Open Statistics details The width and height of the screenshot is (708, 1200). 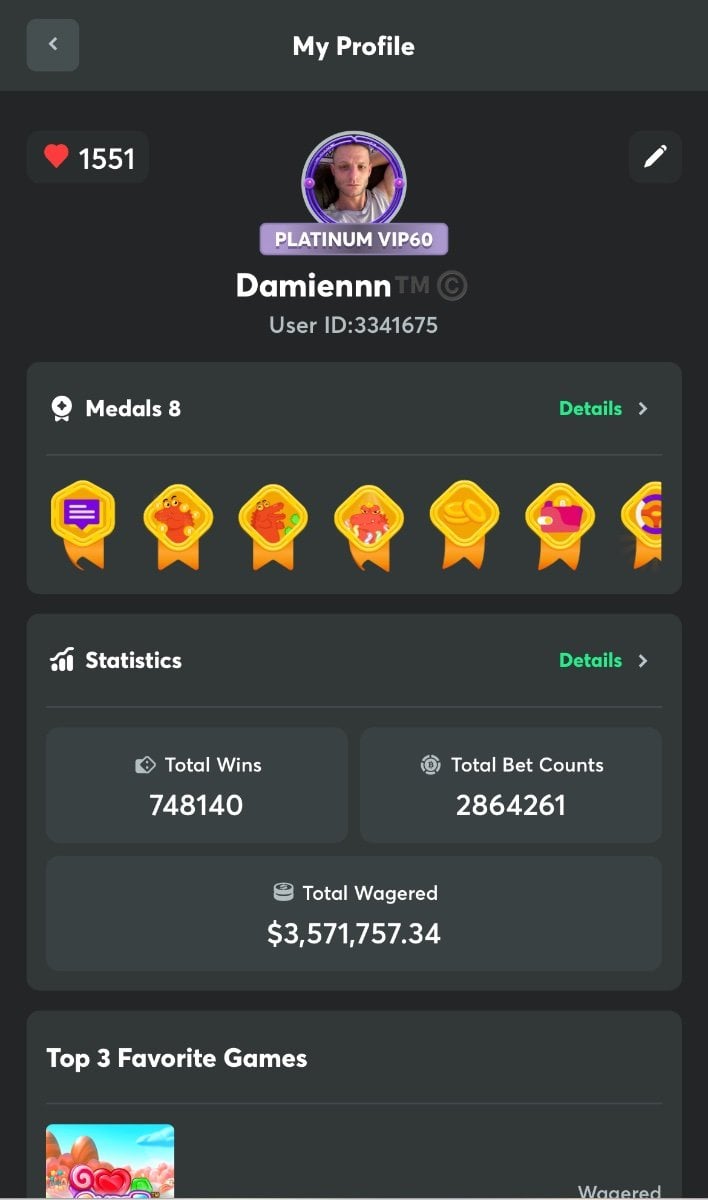pyautogui.click(x=603, y=660)
